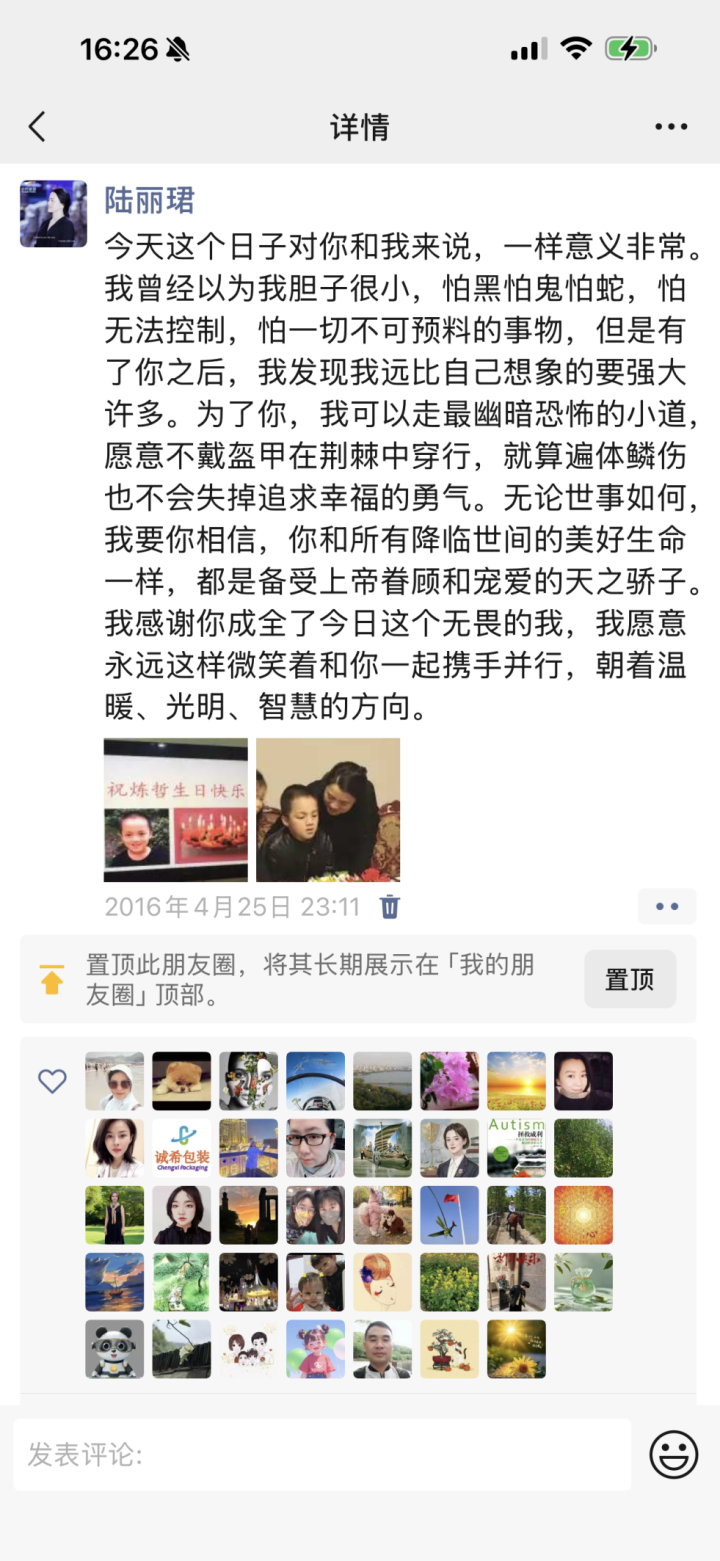Open the three-dot overflow menu in header
The image size is (720, 1561).
(671, 127)
